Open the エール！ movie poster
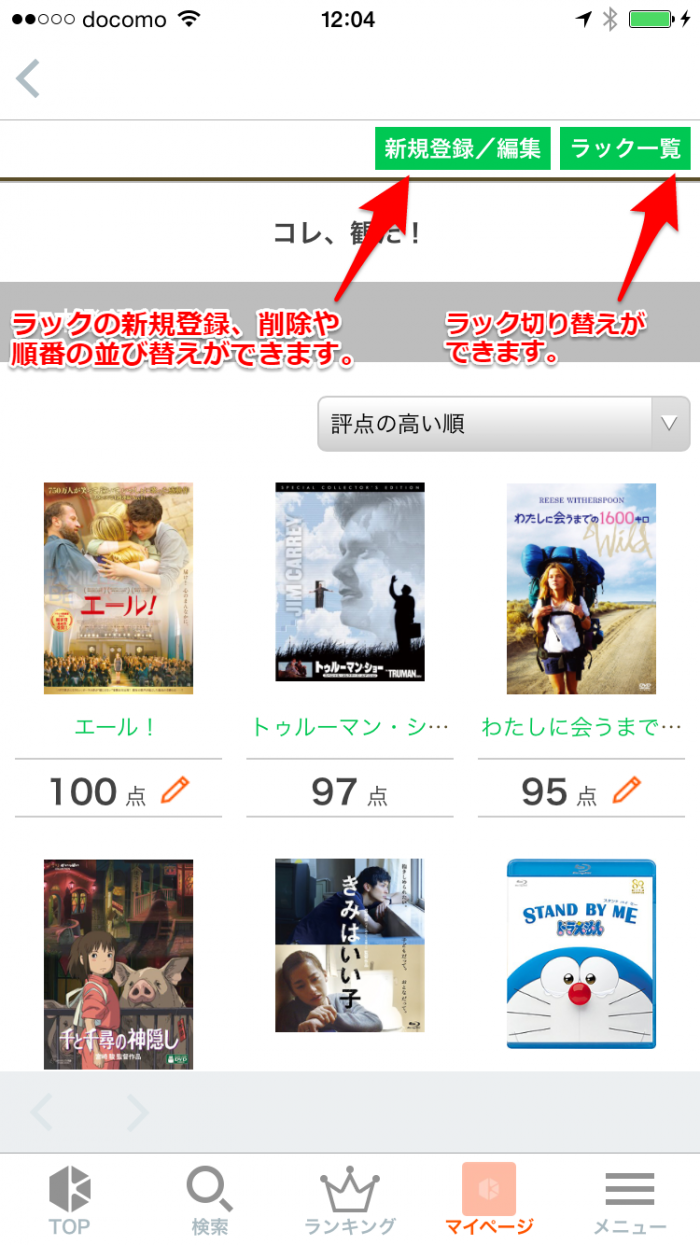 [x=118, y=588]
